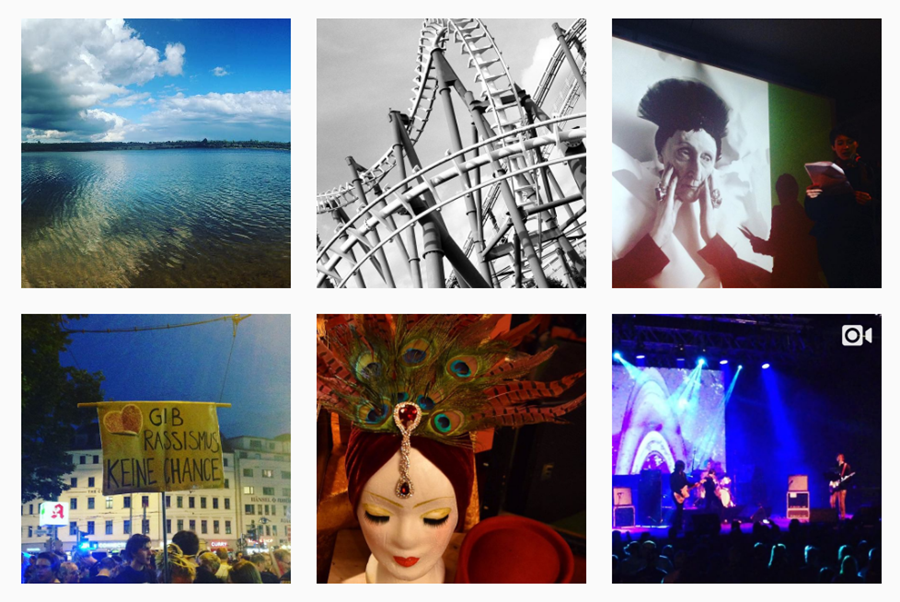View the projected portrait stage photo
Viewport: 900px width, 602px height.
[x=746, y=153]
